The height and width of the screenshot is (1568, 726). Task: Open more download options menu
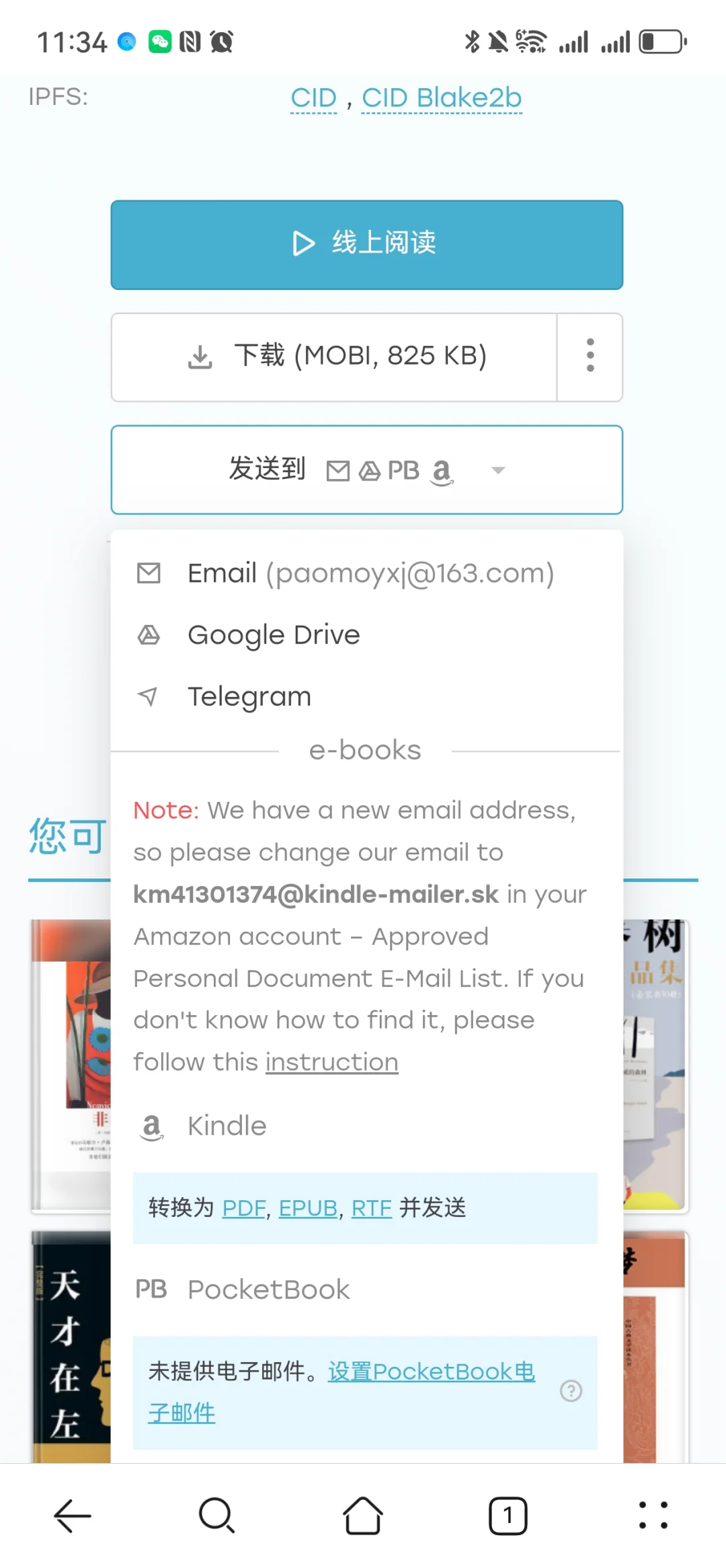[590, 357]
